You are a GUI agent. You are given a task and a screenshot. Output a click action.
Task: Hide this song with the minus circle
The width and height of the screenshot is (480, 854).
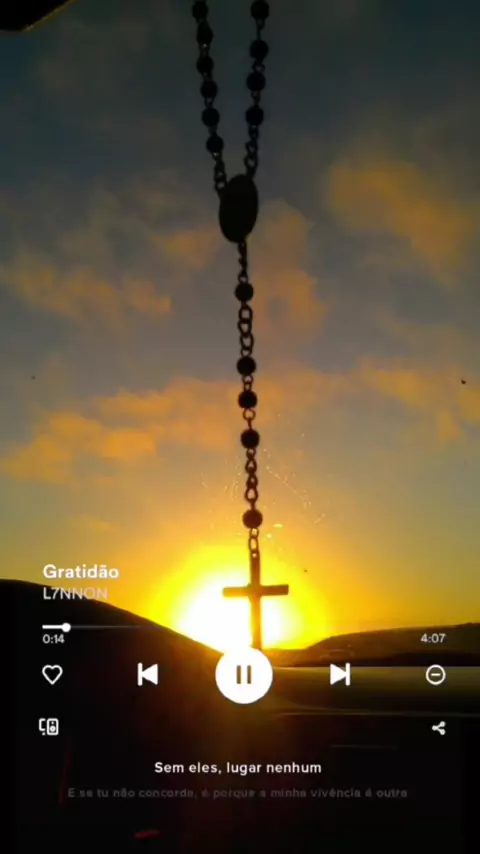point(435,675)
